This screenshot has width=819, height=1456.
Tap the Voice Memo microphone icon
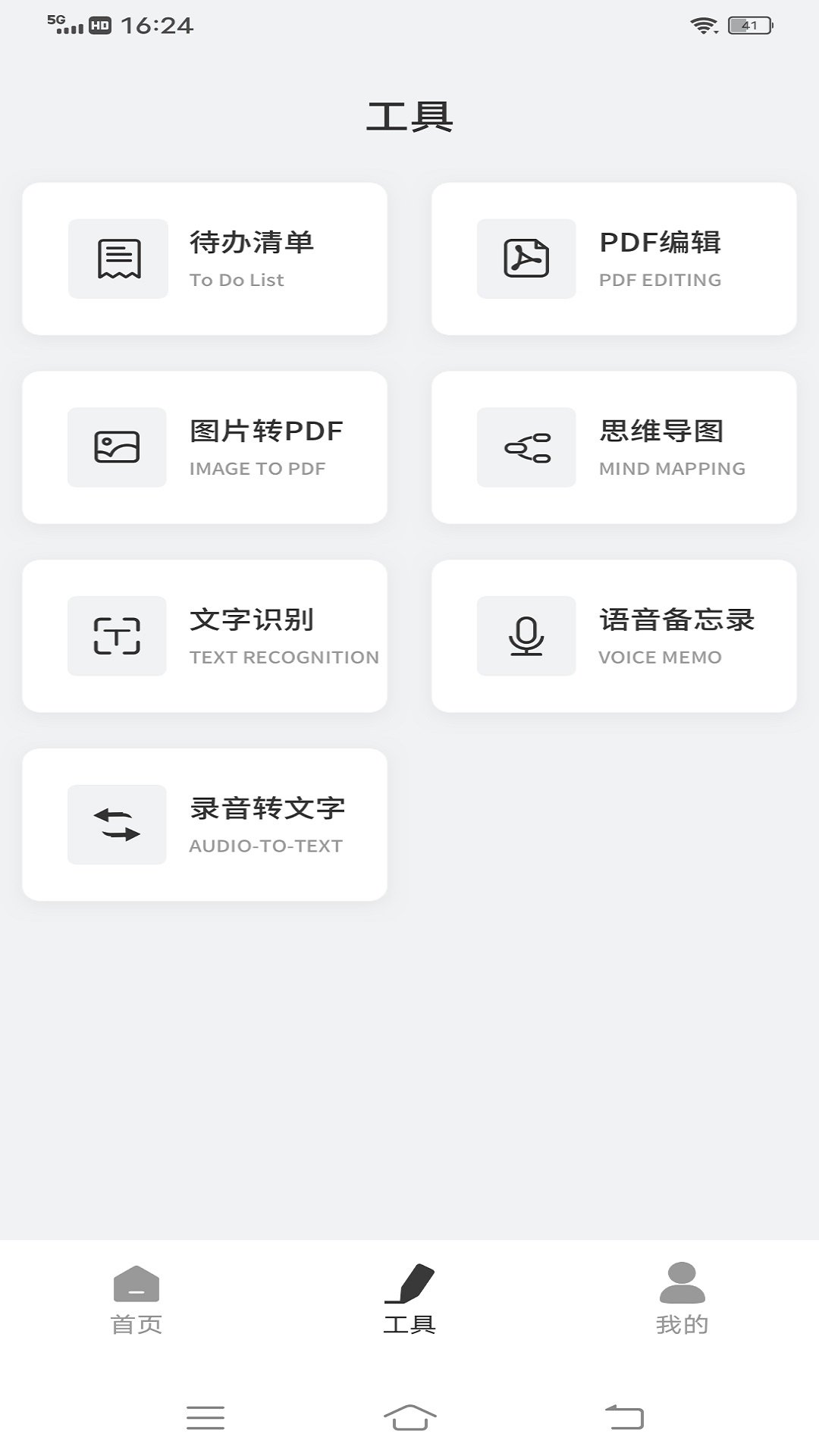click(x=526, y=636)
